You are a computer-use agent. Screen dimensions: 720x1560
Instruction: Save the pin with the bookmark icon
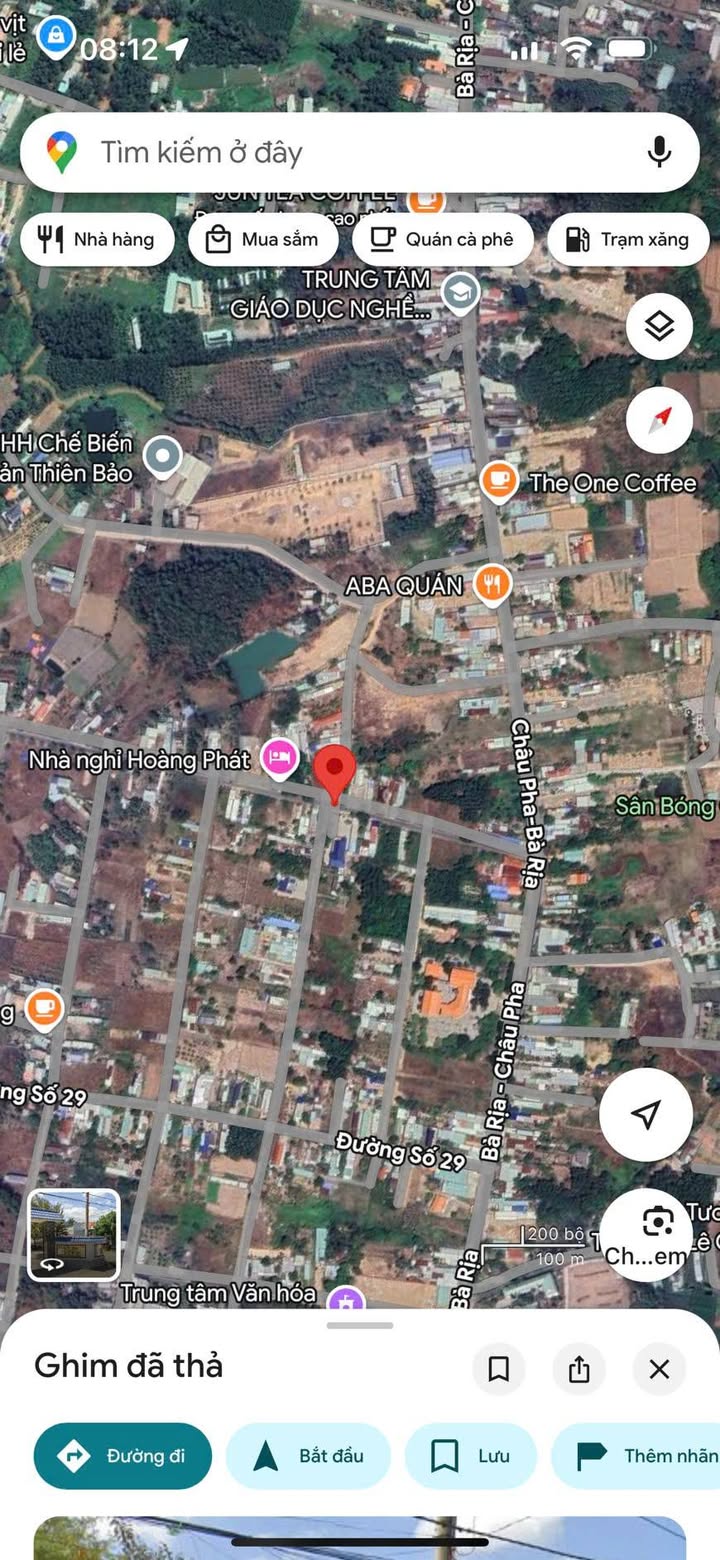499,1369
